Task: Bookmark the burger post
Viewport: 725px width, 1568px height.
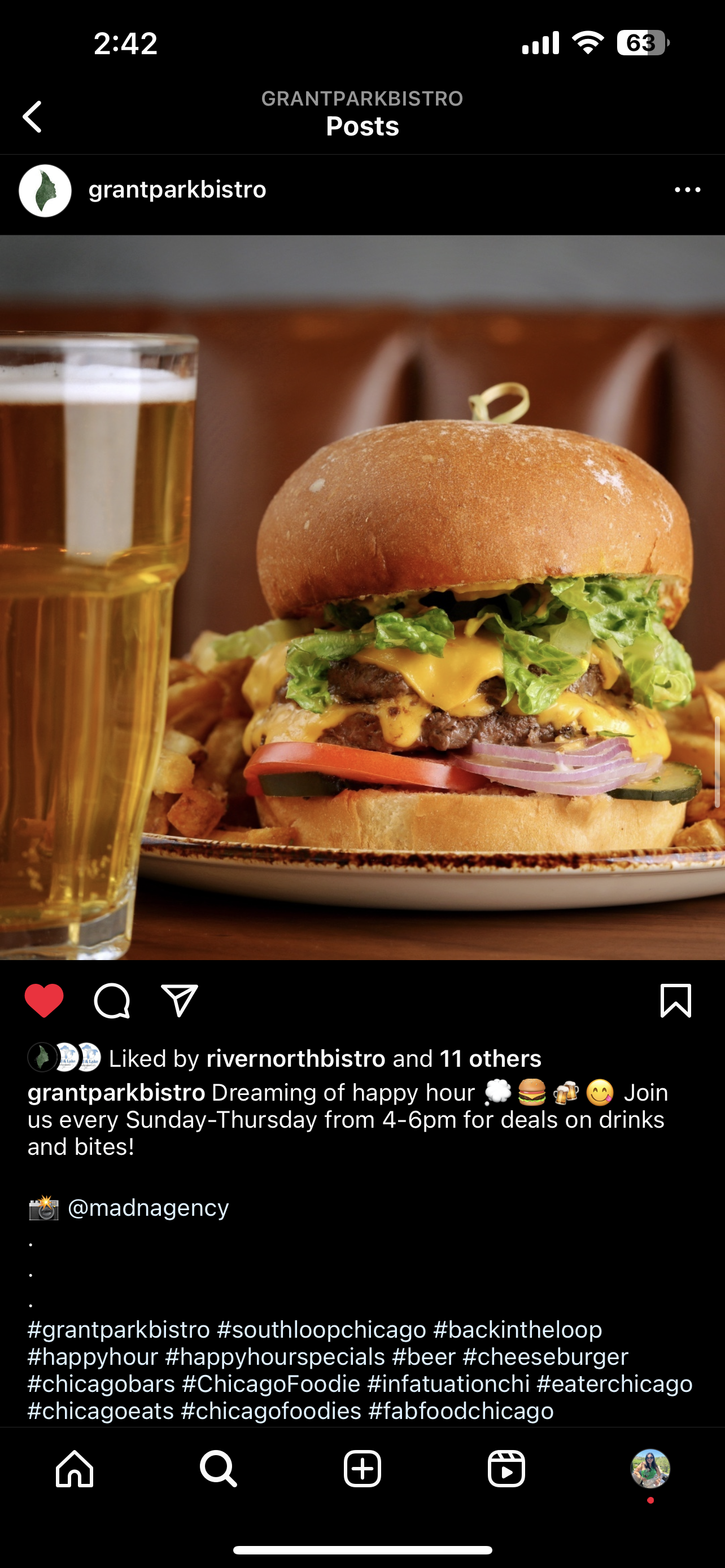Action: [x=676, y=1001]
